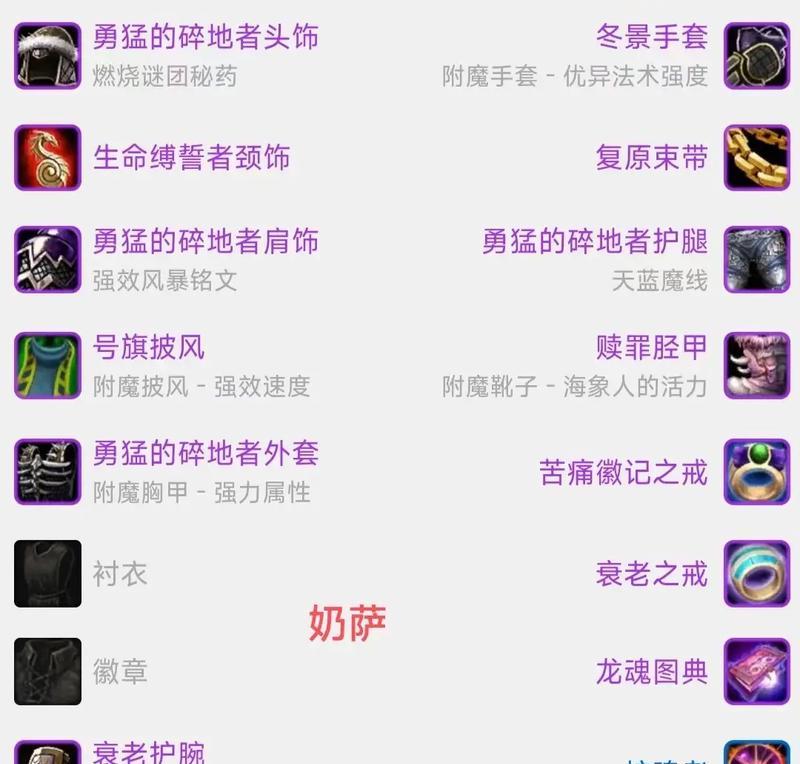Open the 衰老护腕 bracers item
This screenshot has height=764, width=800.
tap(148, 752)
